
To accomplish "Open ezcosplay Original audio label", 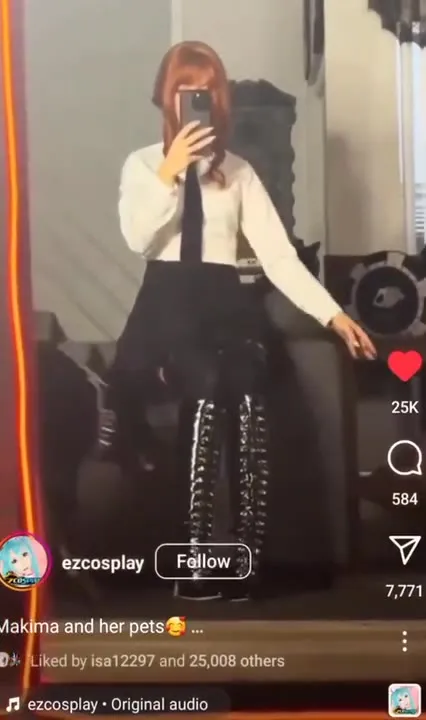I will 118,704.
